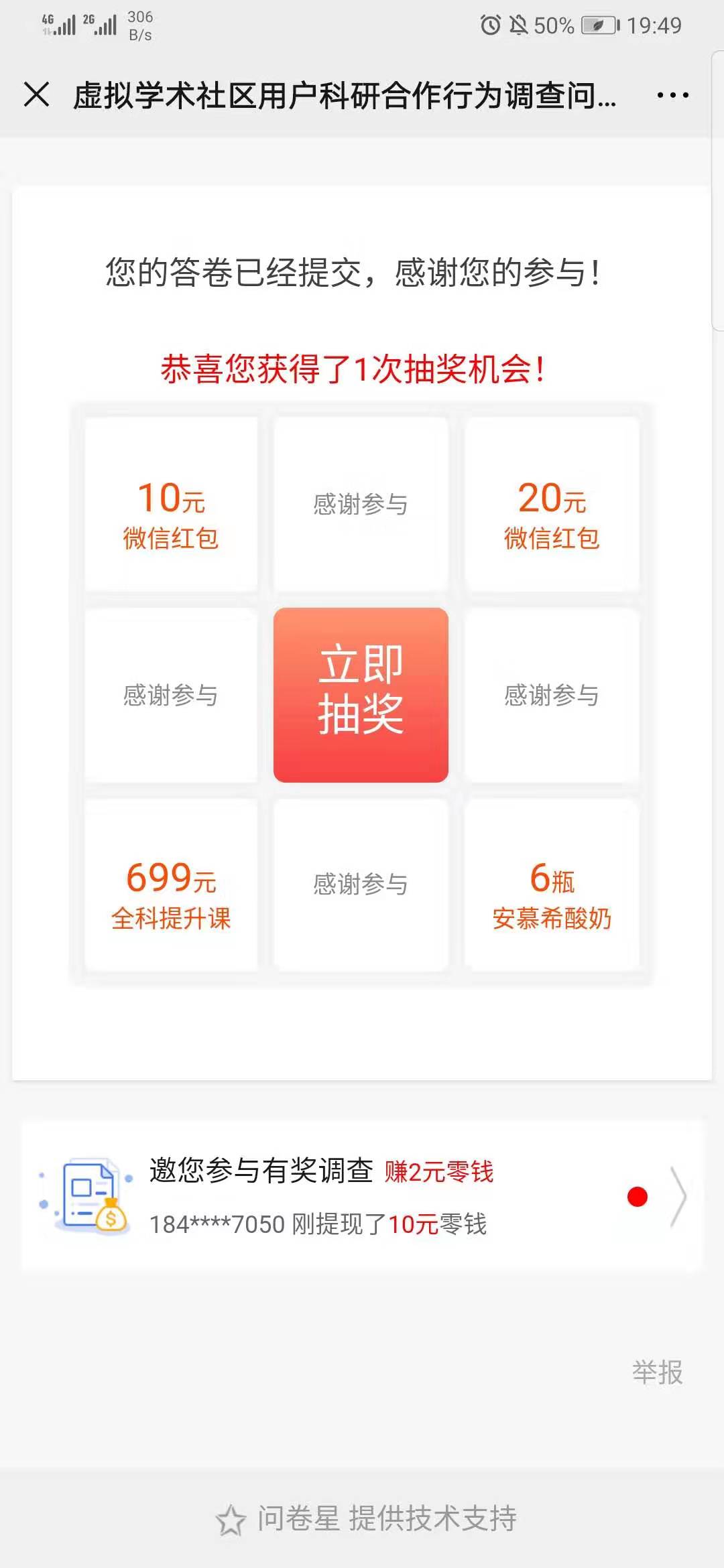Close the survey page
Image resolution: width=724 pixels, height=1568 pixels.
point(37,94)
